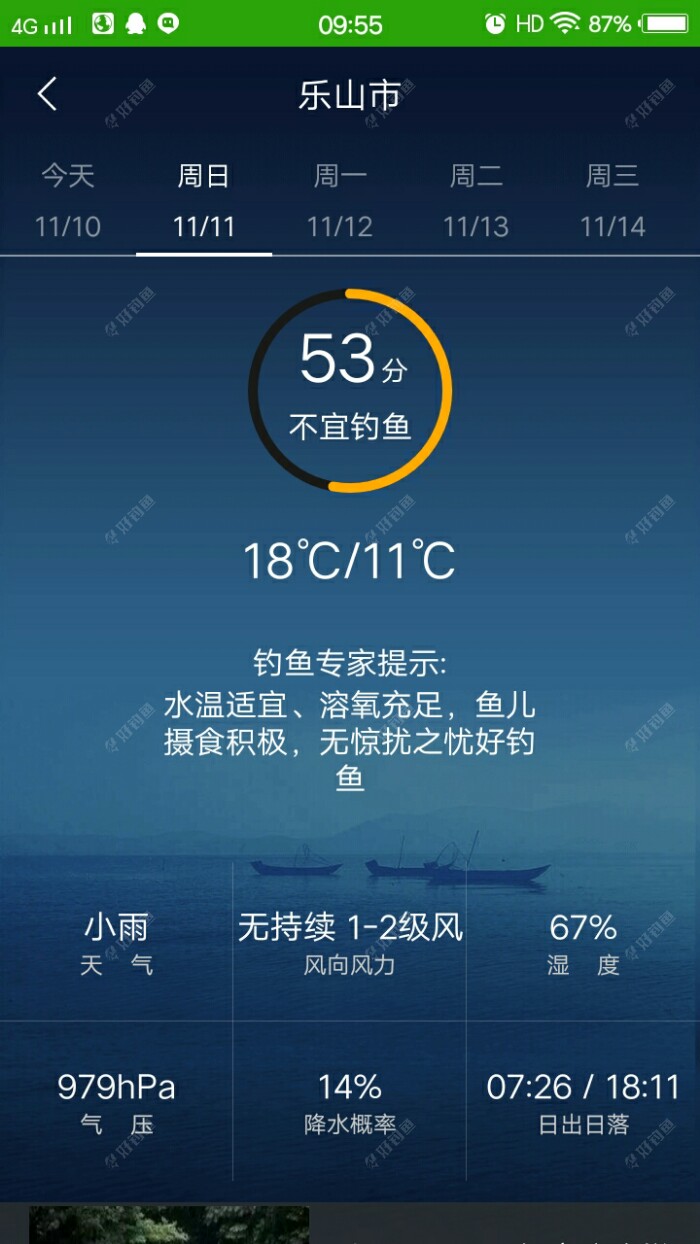The width and height of the screenshot is (700, 1244).
Task: Select the 周日 11/11 tab
Action: (x=204, y=201)
